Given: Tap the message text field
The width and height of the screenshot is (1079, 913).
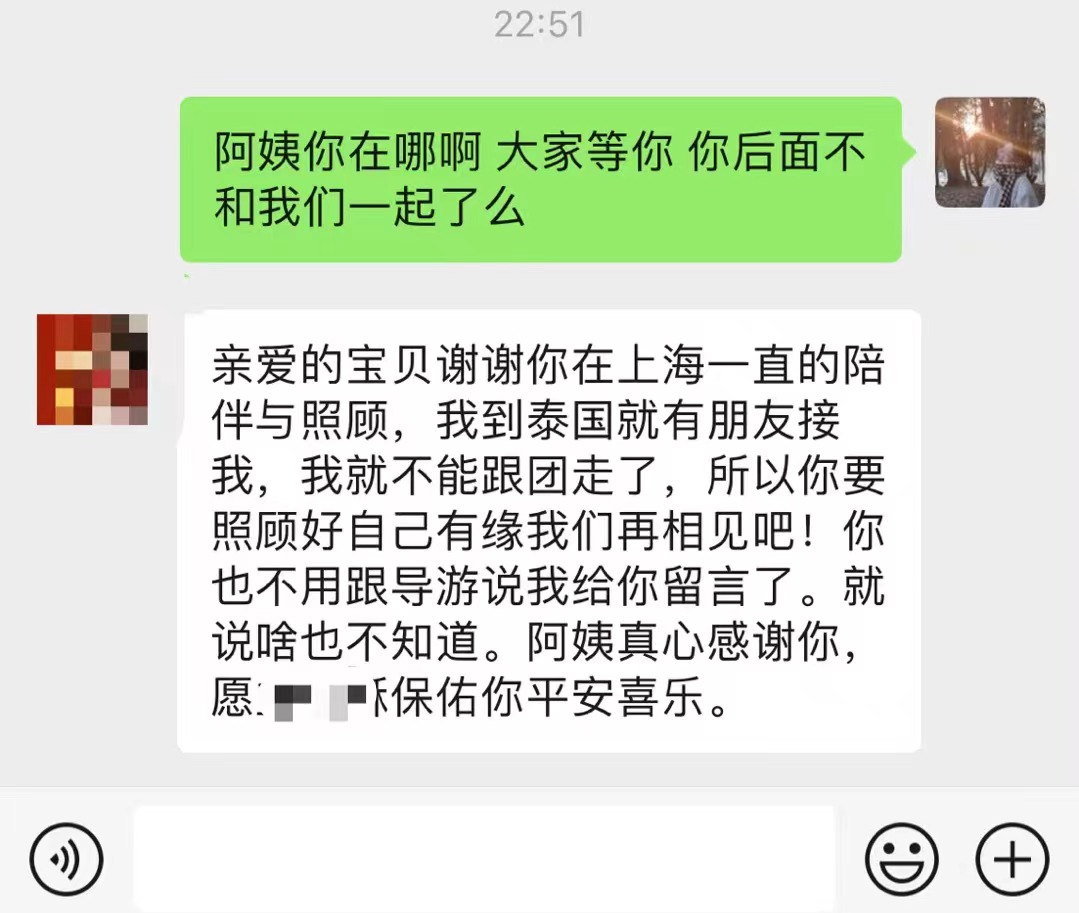Looking at the screenshot, I should point(484,858).
